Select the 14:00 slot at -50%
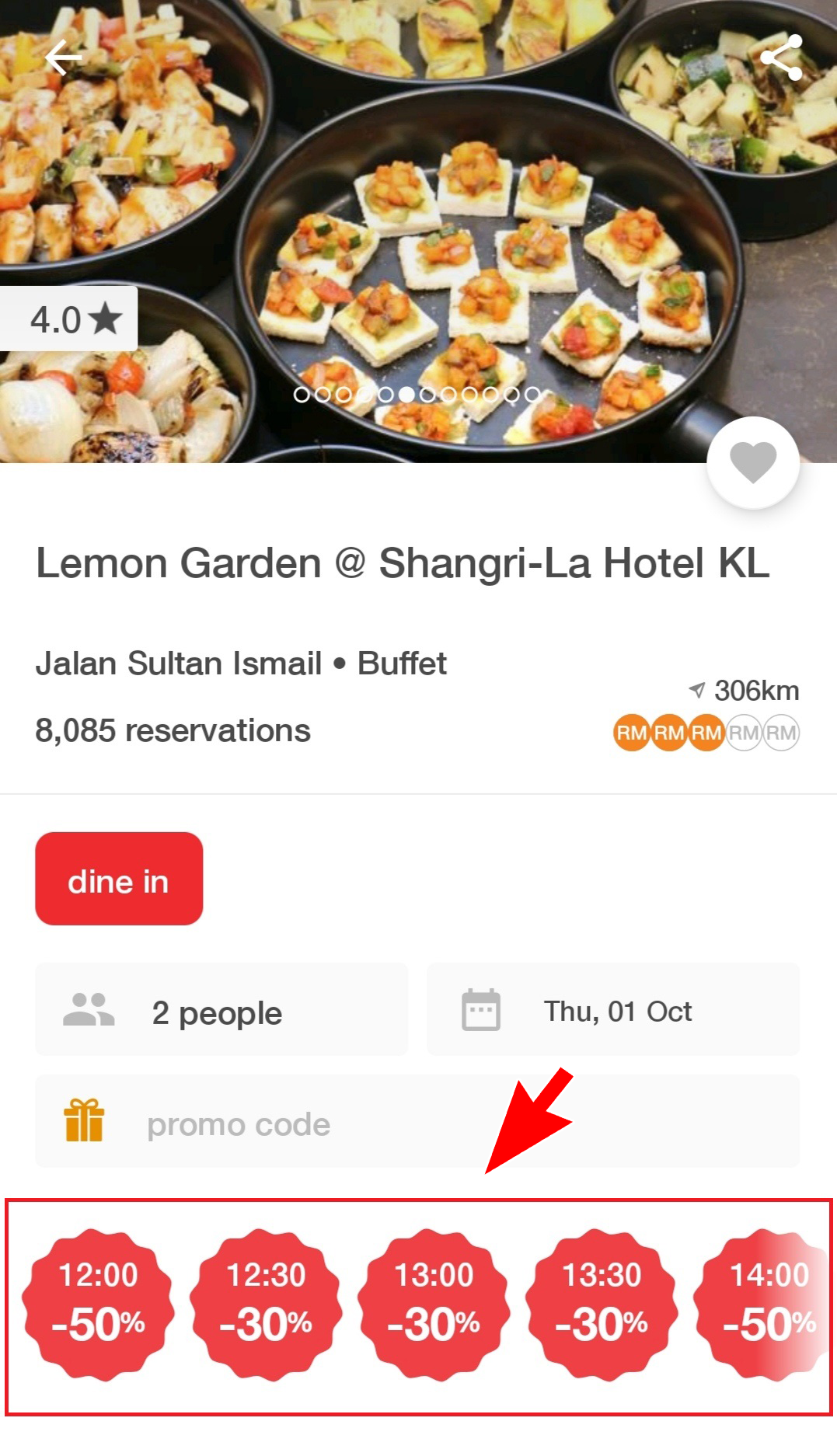This screenshot has height=1456, width=837. click(766, 1304)
